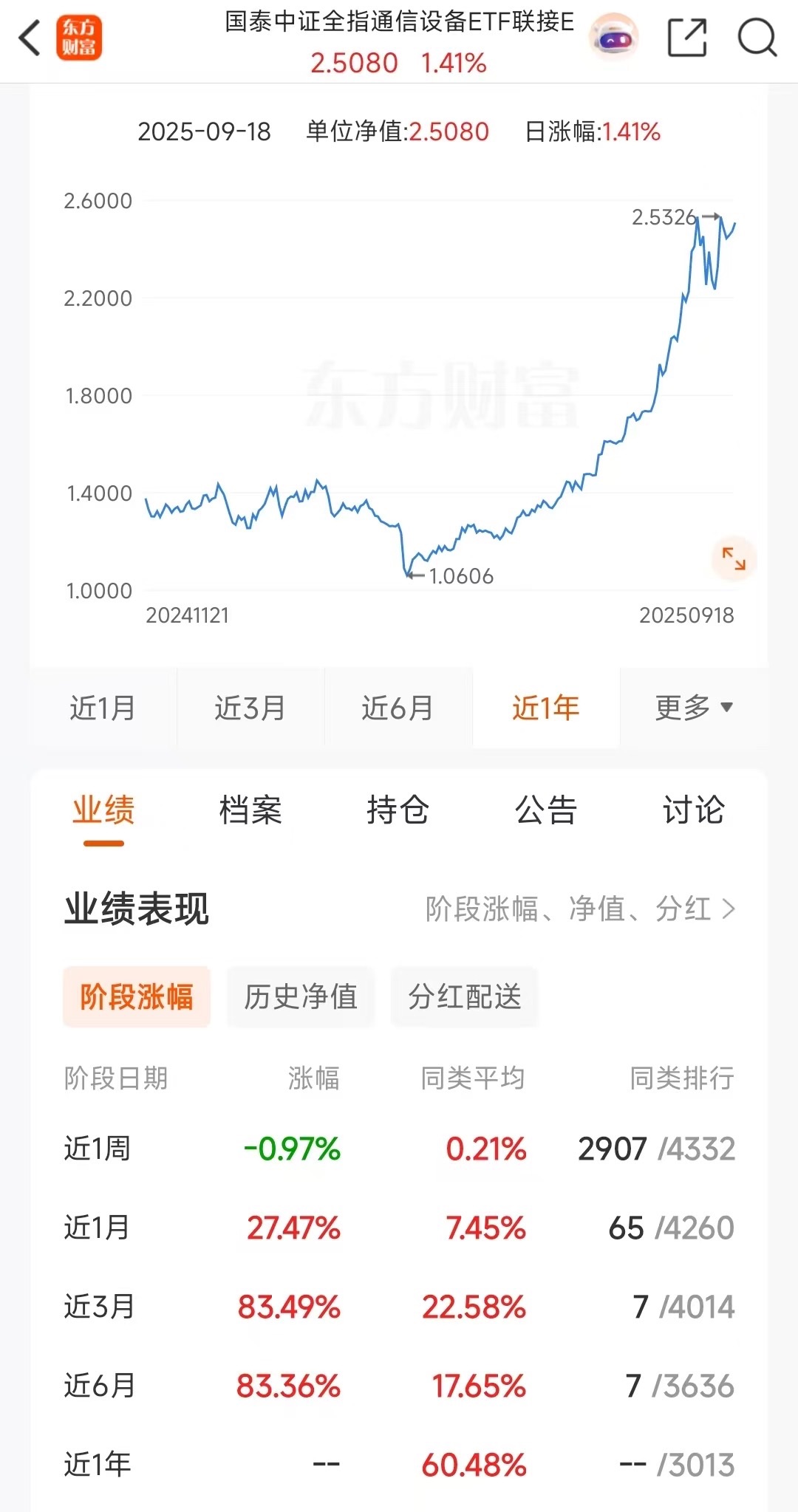Open the 东方财富 logo icon

pyautogui.click(x=79, y=37)
